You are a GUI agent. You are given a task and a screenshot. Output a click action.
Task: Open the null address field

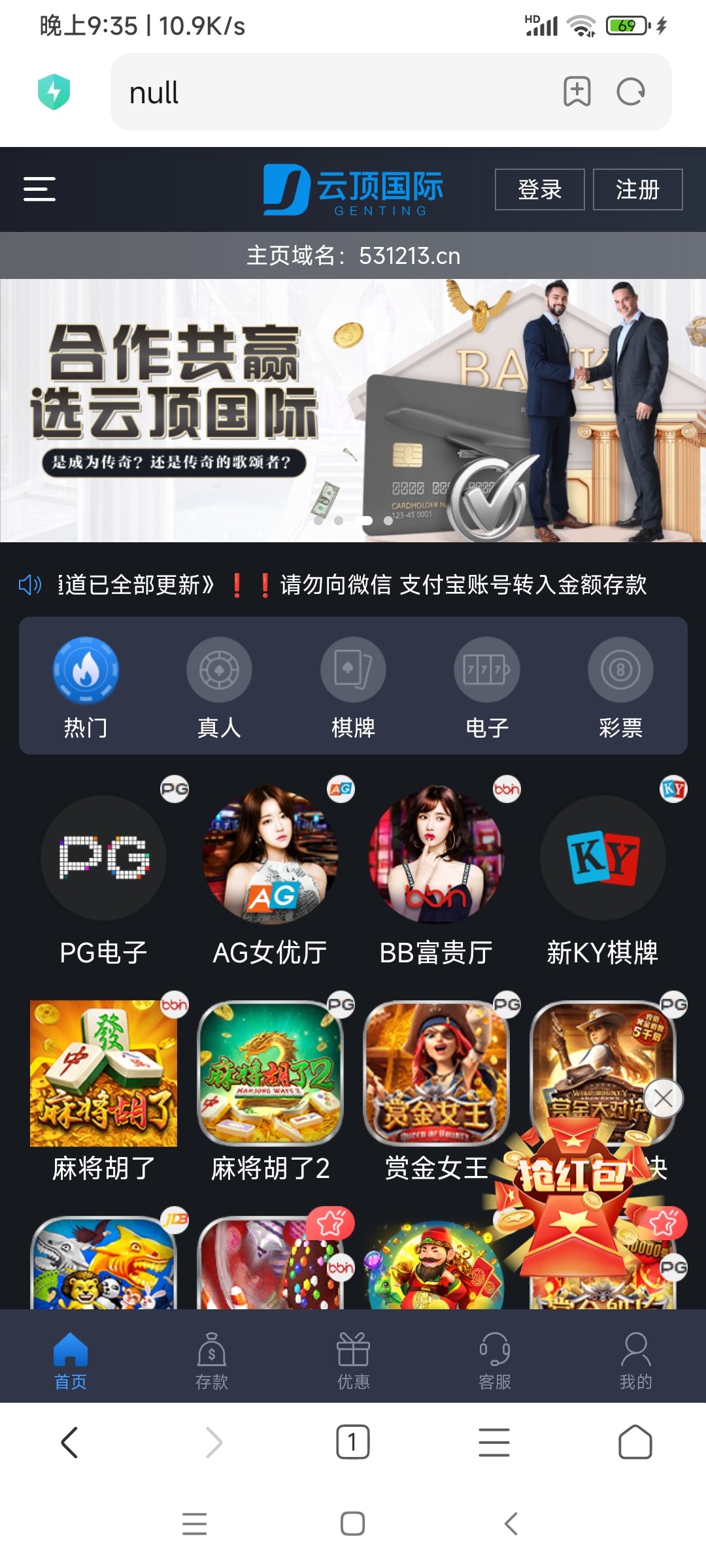point(327,92)
